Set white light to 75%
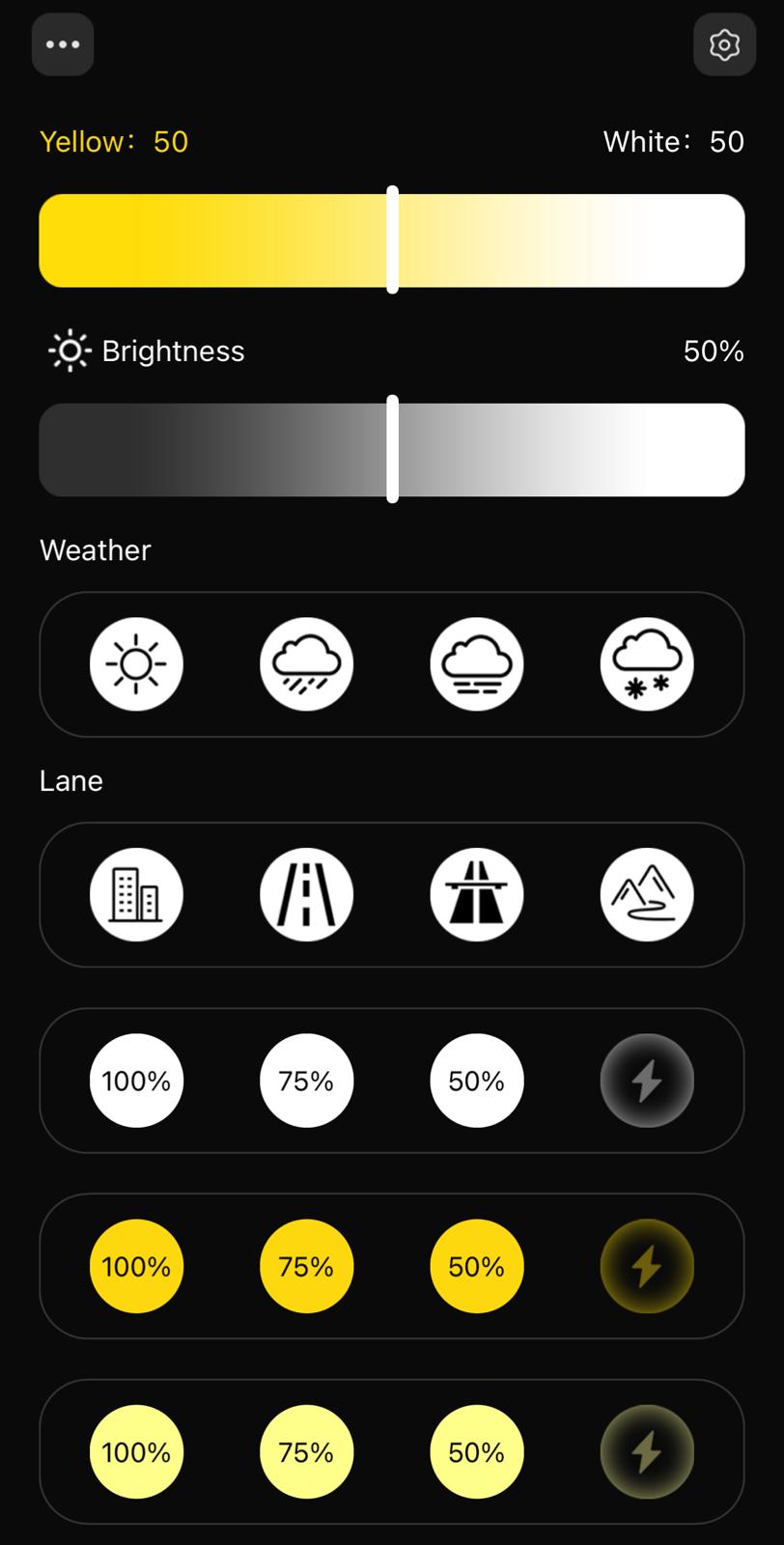The height and width of the screenshot is (1545, 784). coord(306,1081)
